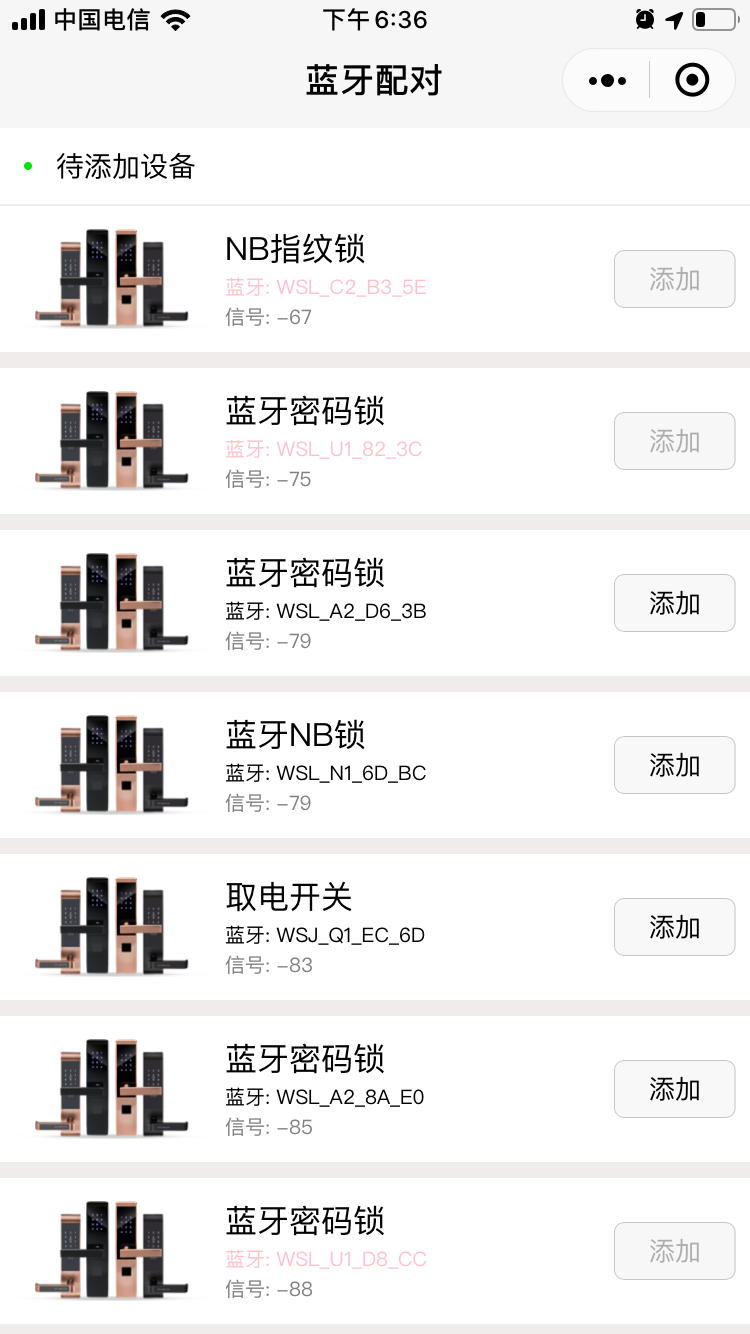Viewport: 750px width, 1334px height.
Task: Tap 添加 for NB指纹锁 WSL_C2_B3_5E
Action: click(674, 279)
